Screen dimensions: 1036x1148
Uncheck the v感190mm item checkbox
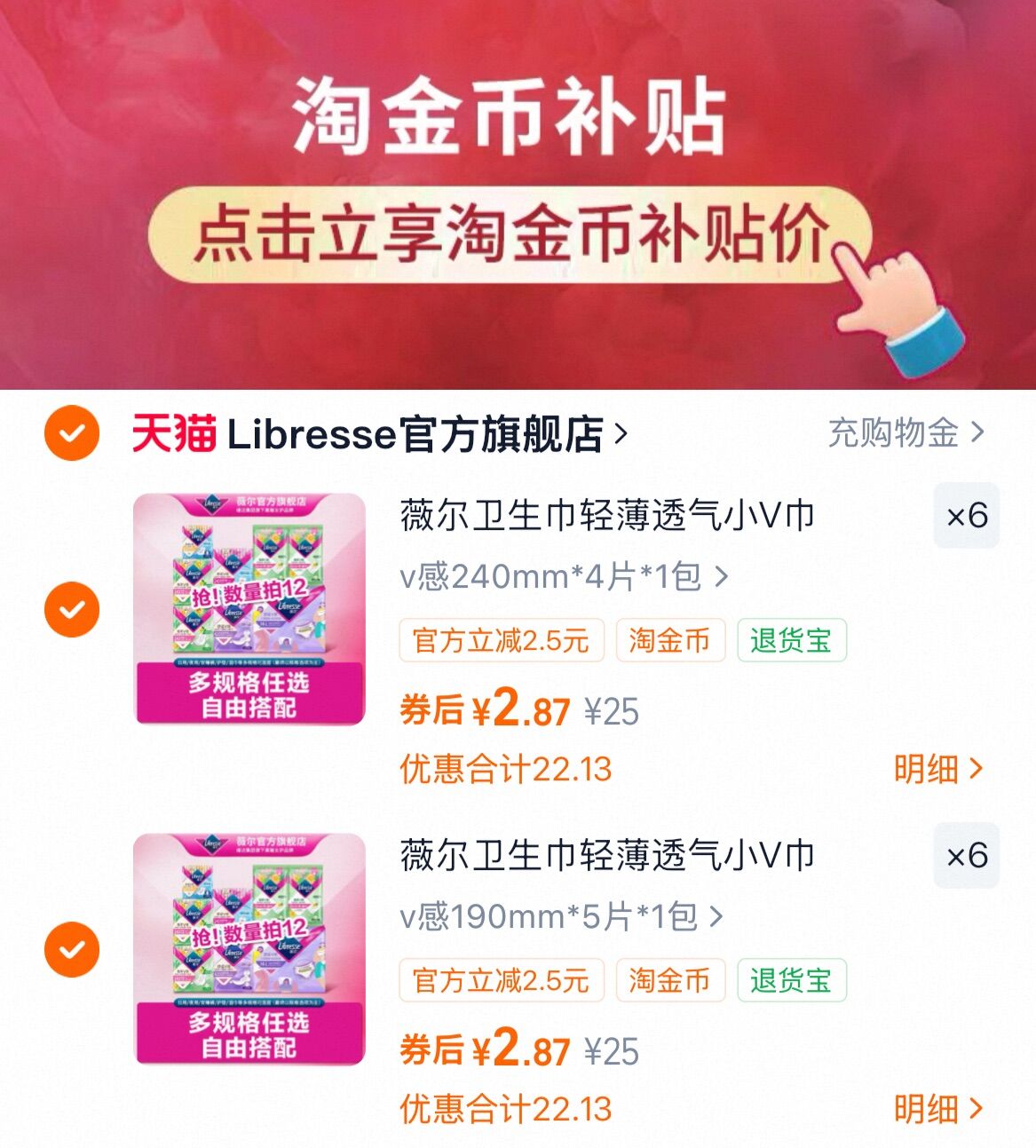(72, 949)
